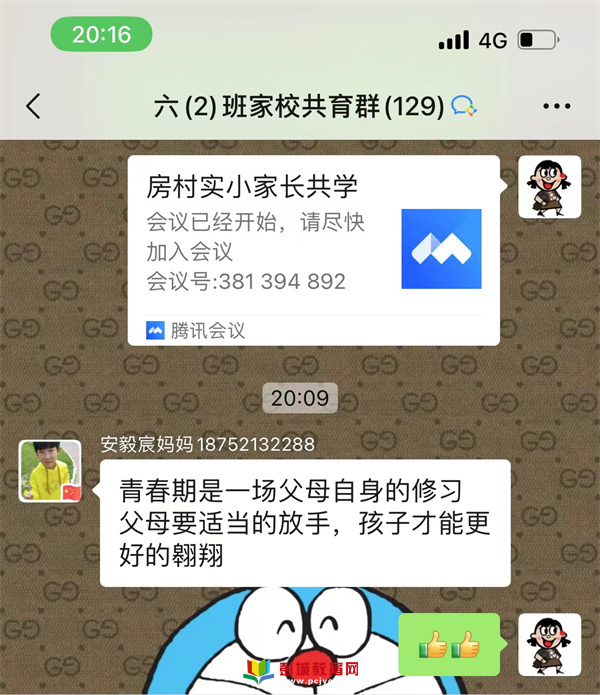Open the 房村实小家长共学 meeting card

click(x=313, y=250)
